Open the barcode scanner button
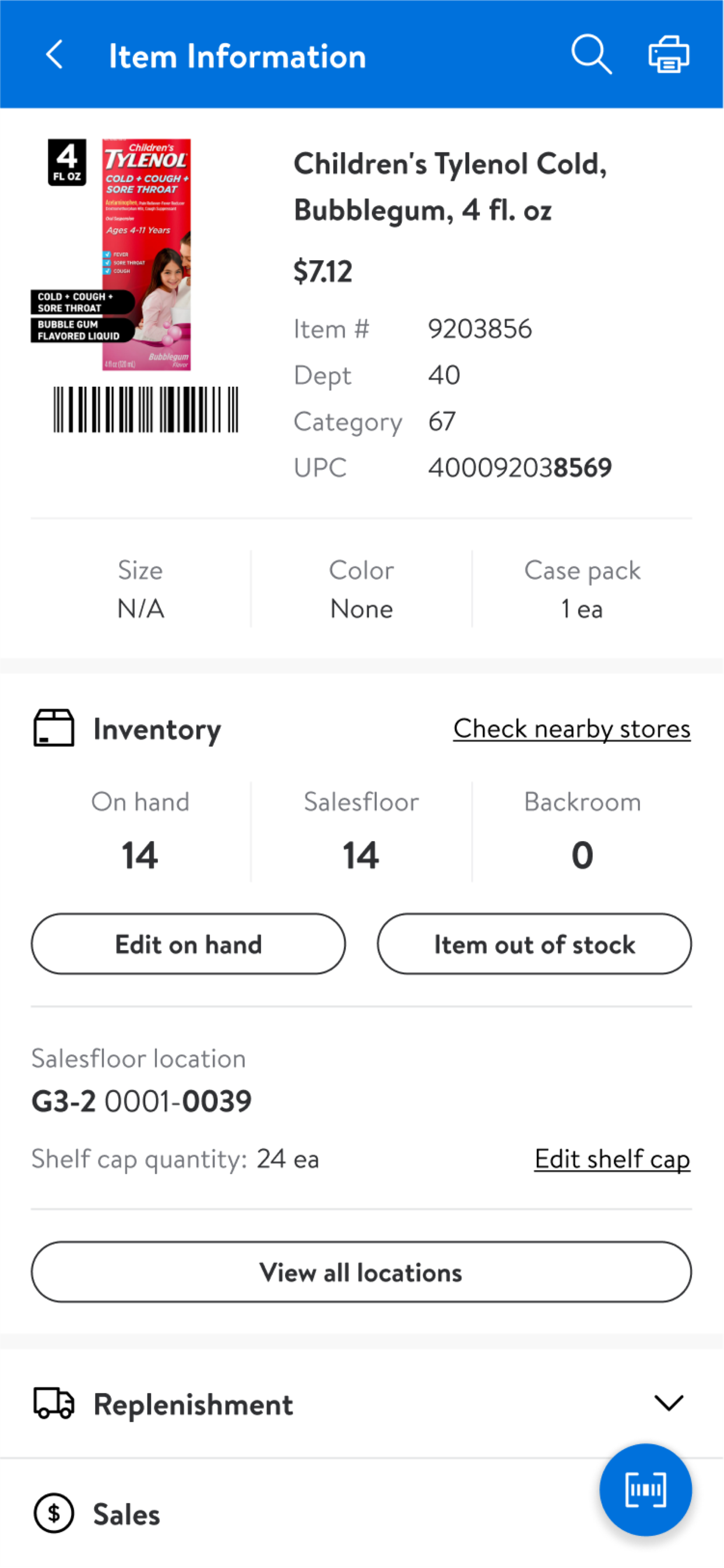The image size is (724, 1568). (x=645, y=1489)
